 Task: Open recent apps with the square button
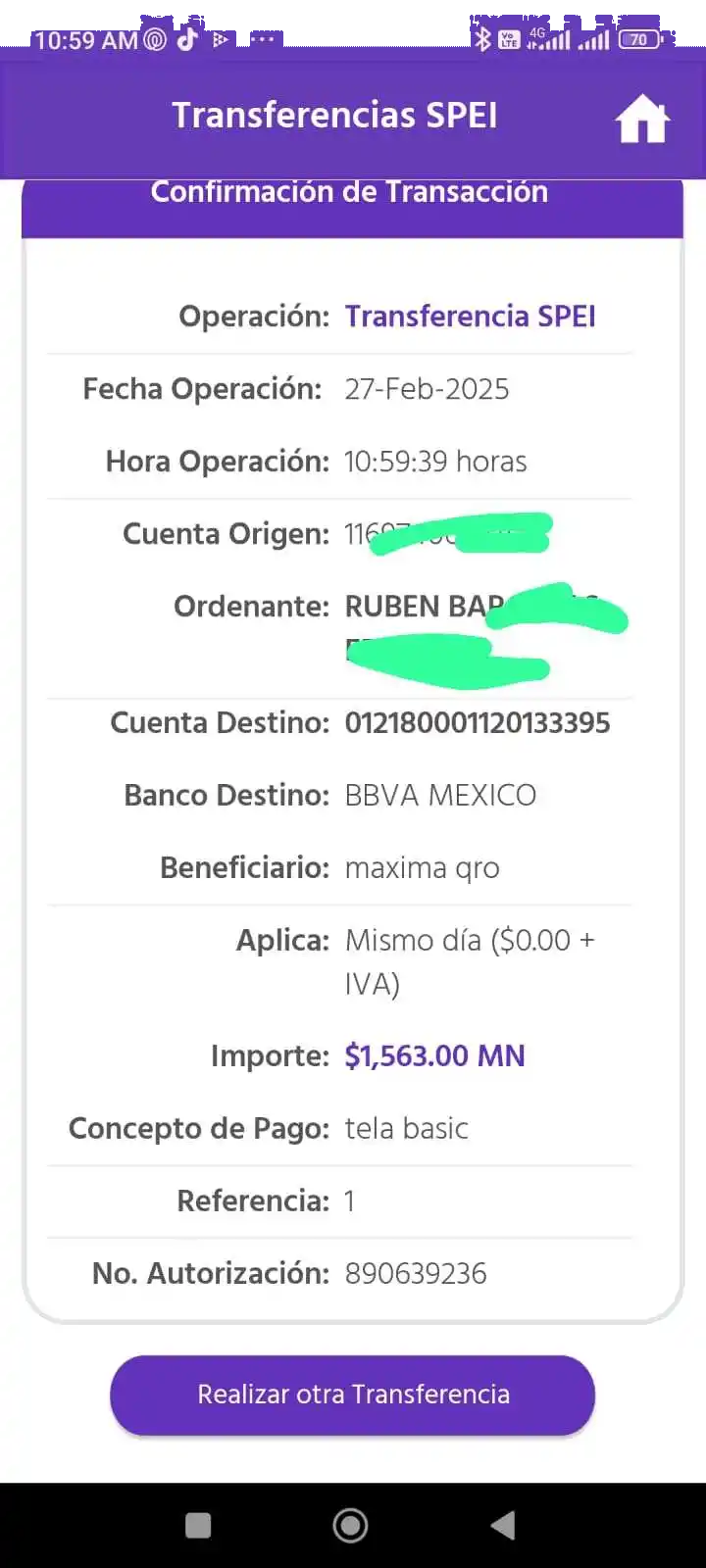click(198, 1525)
